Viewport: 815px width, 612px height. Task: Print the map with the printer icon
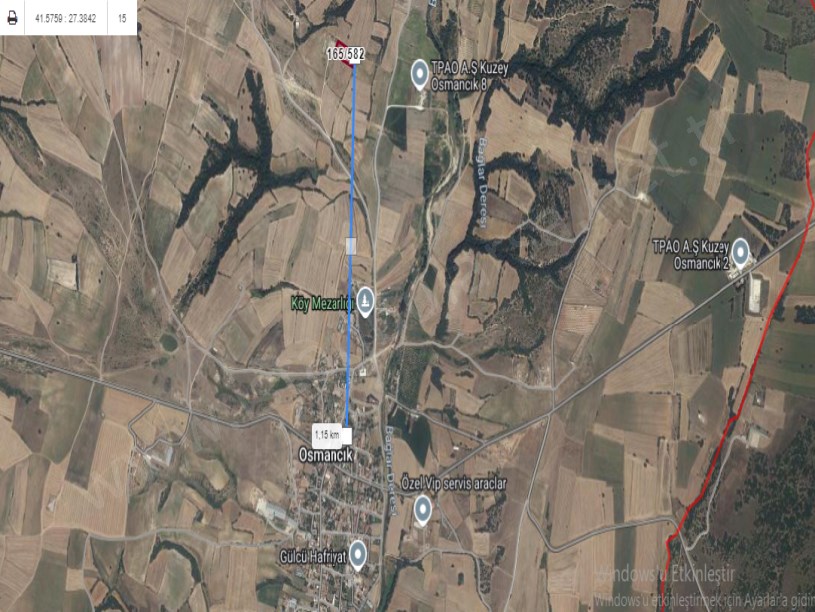13,18
